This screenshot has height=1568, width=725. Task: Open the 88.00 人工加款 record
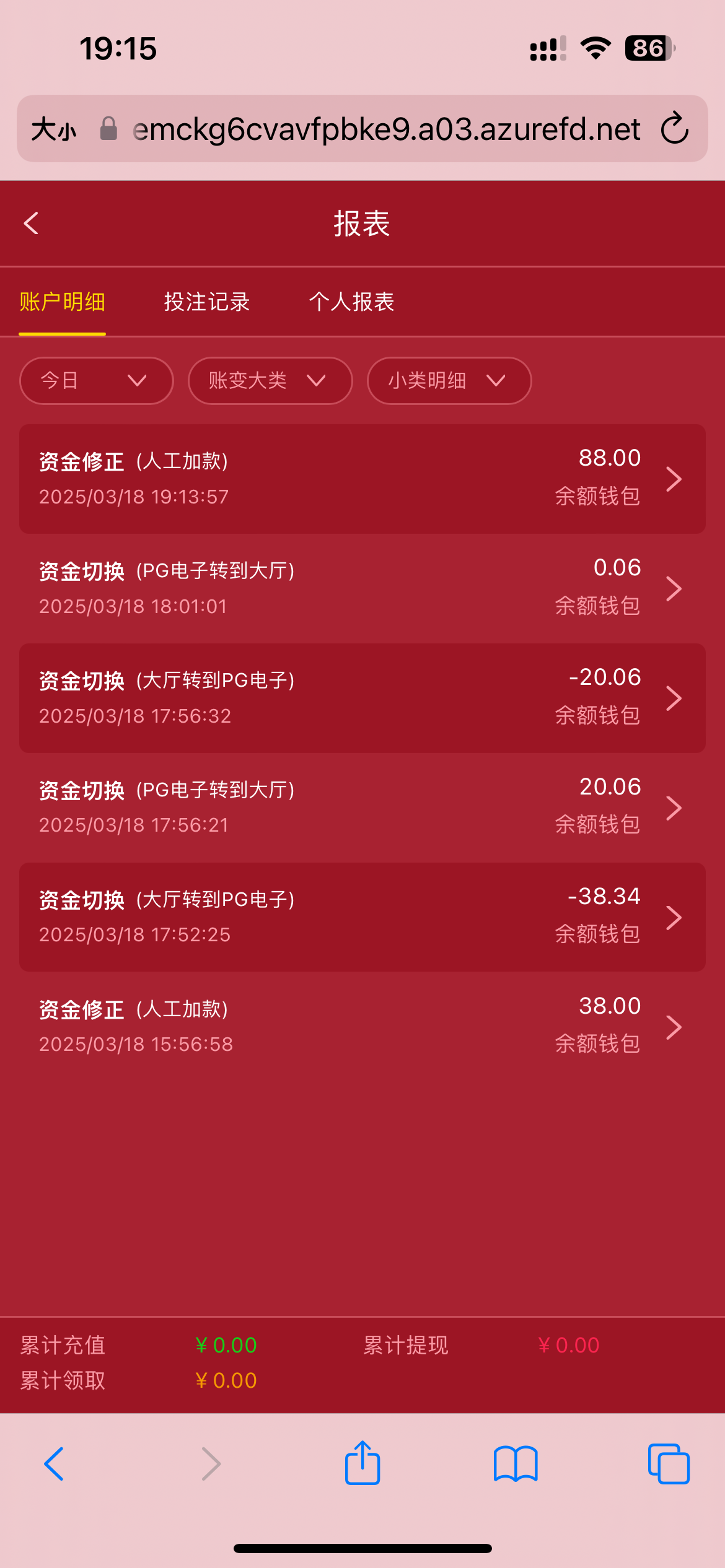coord(362,479)
